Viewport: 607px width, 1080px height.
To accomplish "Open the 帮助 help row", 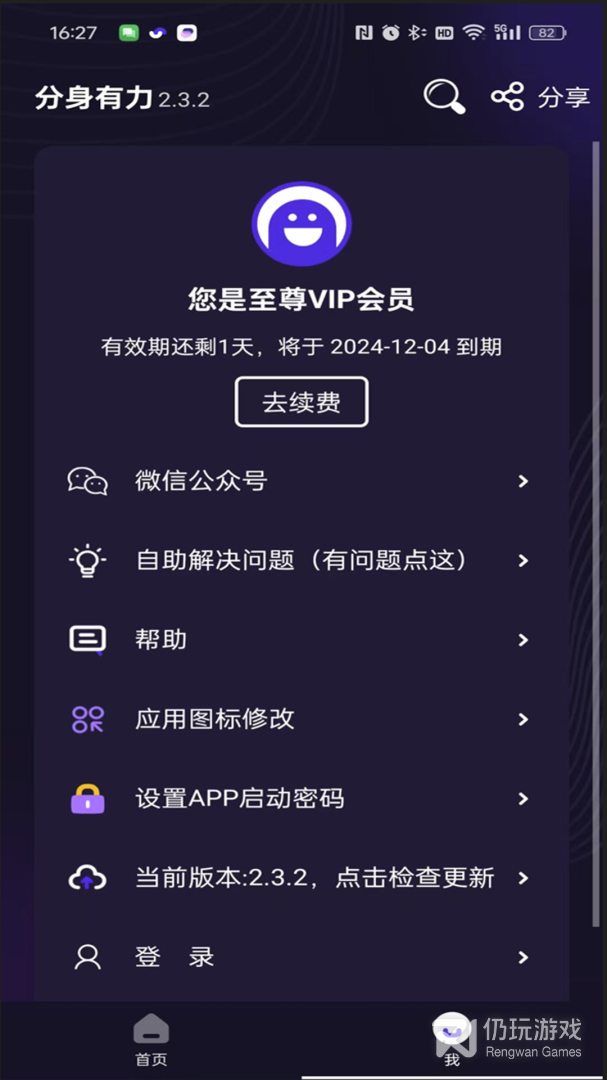I will [x=300, y=639].
